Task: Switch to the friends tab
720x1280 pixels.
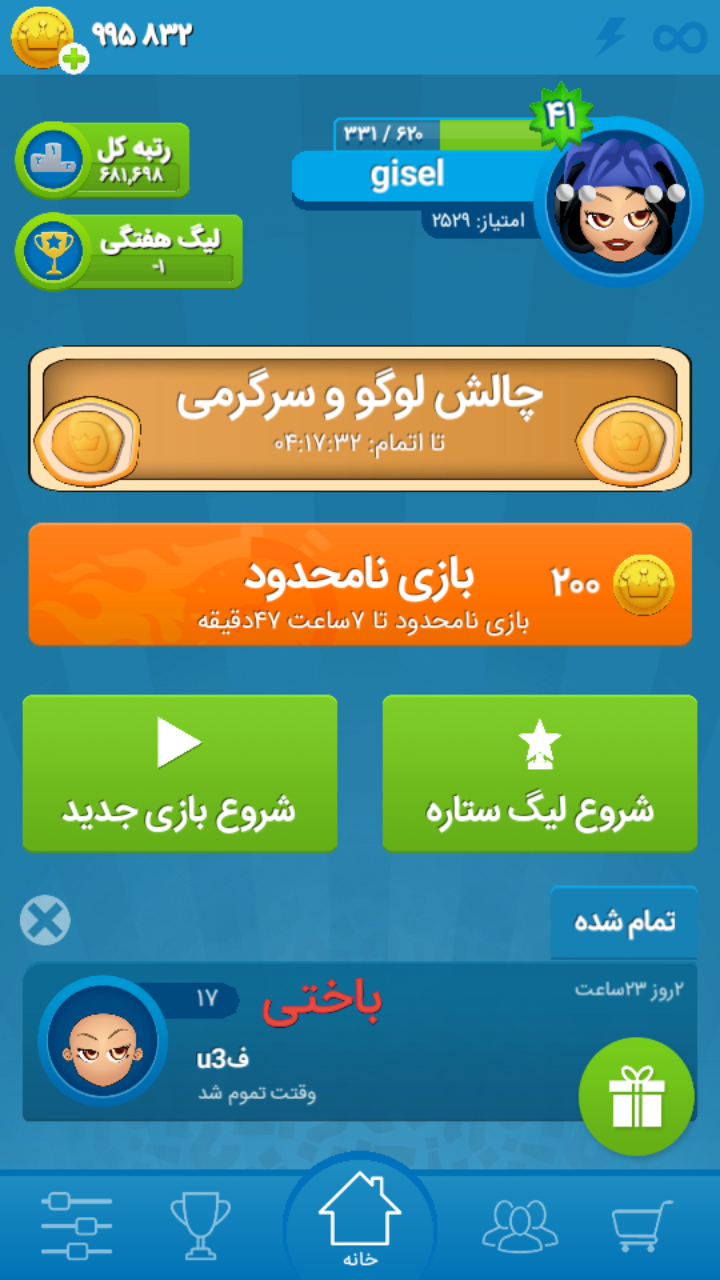Action: [520, 1224]
